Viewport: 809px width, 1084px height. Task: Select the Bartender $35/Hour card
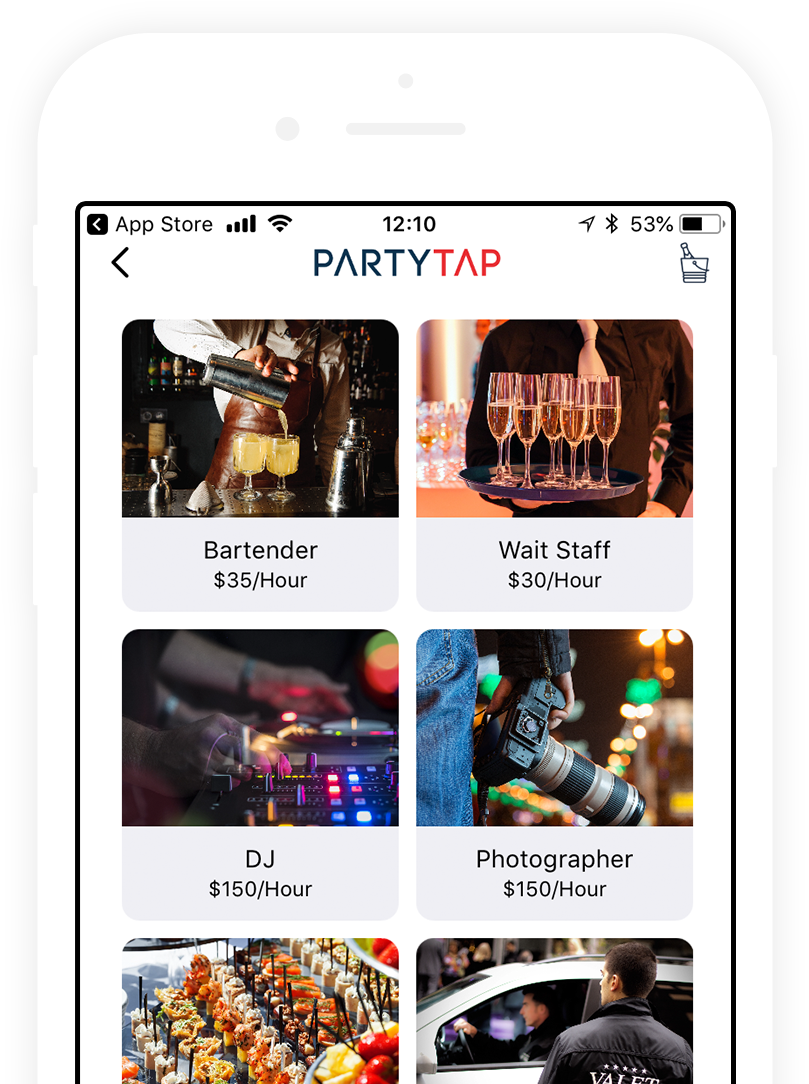tap(260, 464)
